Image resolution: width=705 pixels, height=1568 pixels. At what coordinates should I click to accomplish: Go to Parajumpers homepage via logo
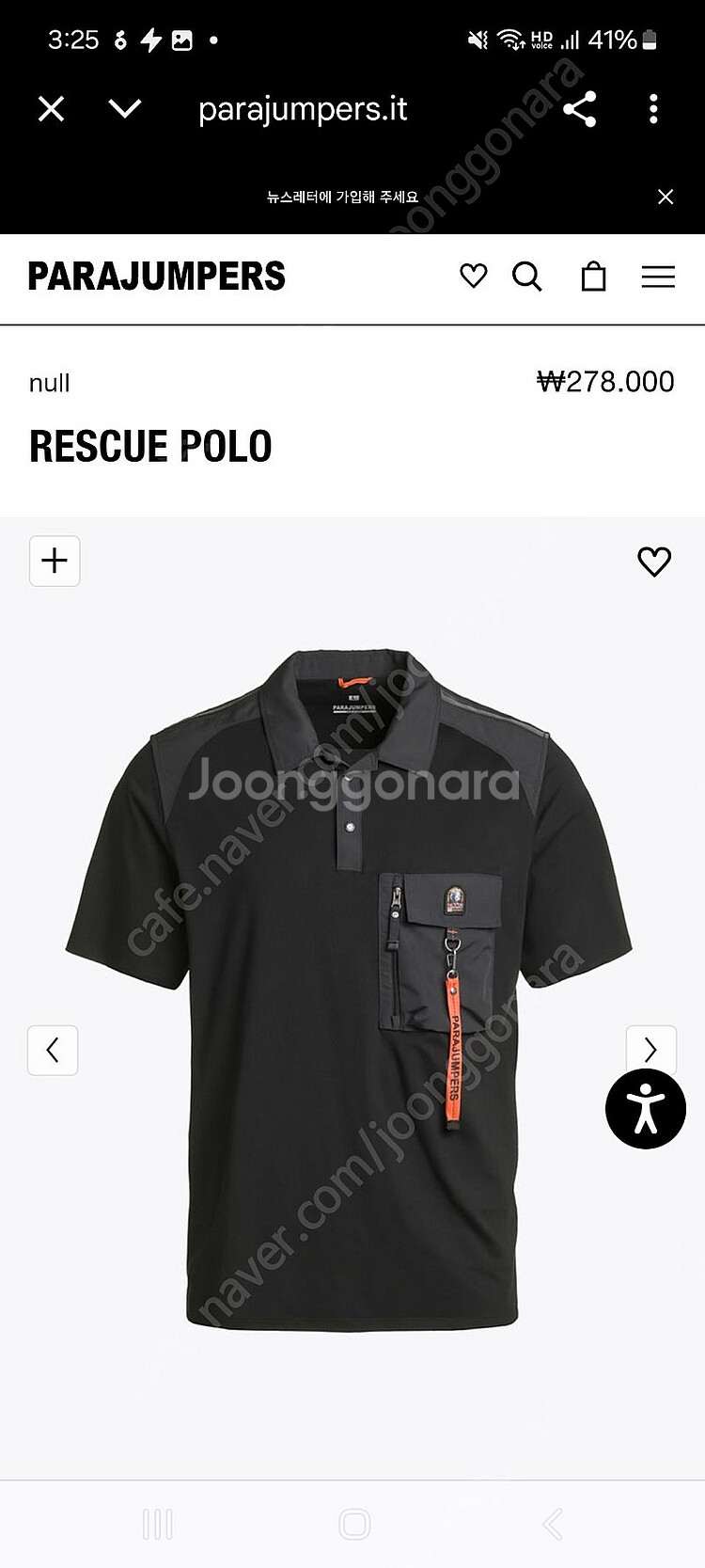(x=156, y=277)
